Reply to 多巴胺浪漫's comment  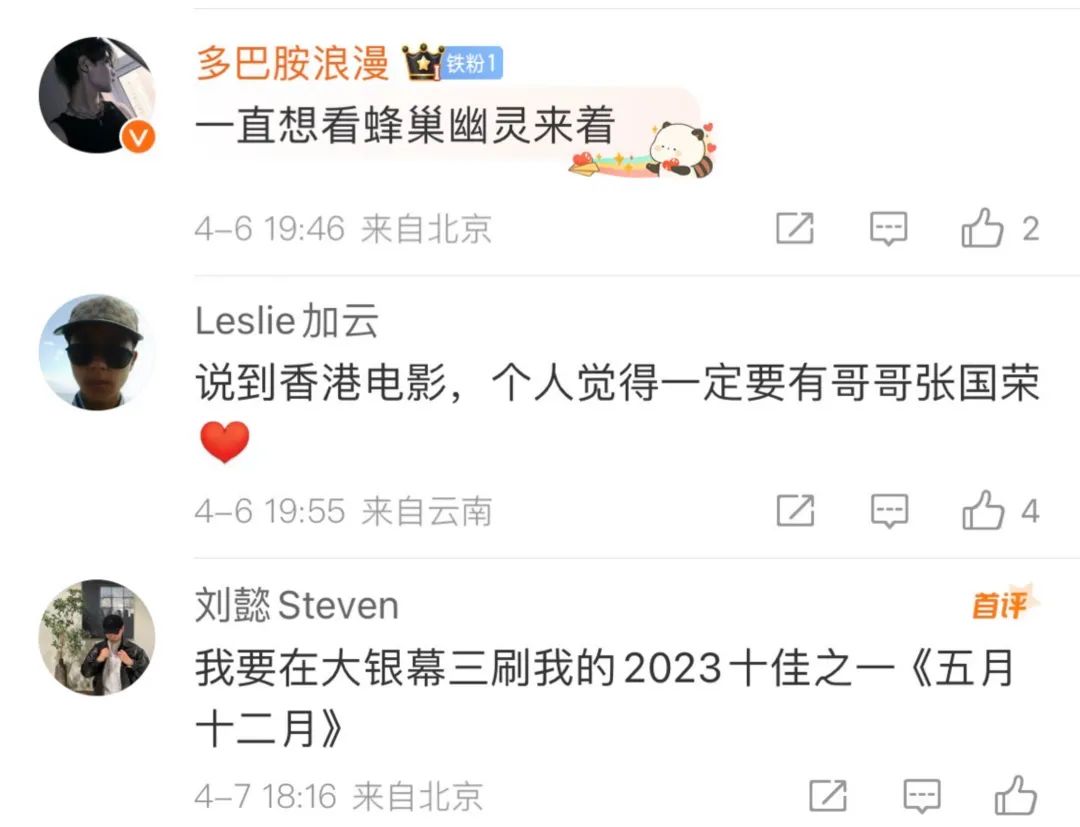[887, 229]
